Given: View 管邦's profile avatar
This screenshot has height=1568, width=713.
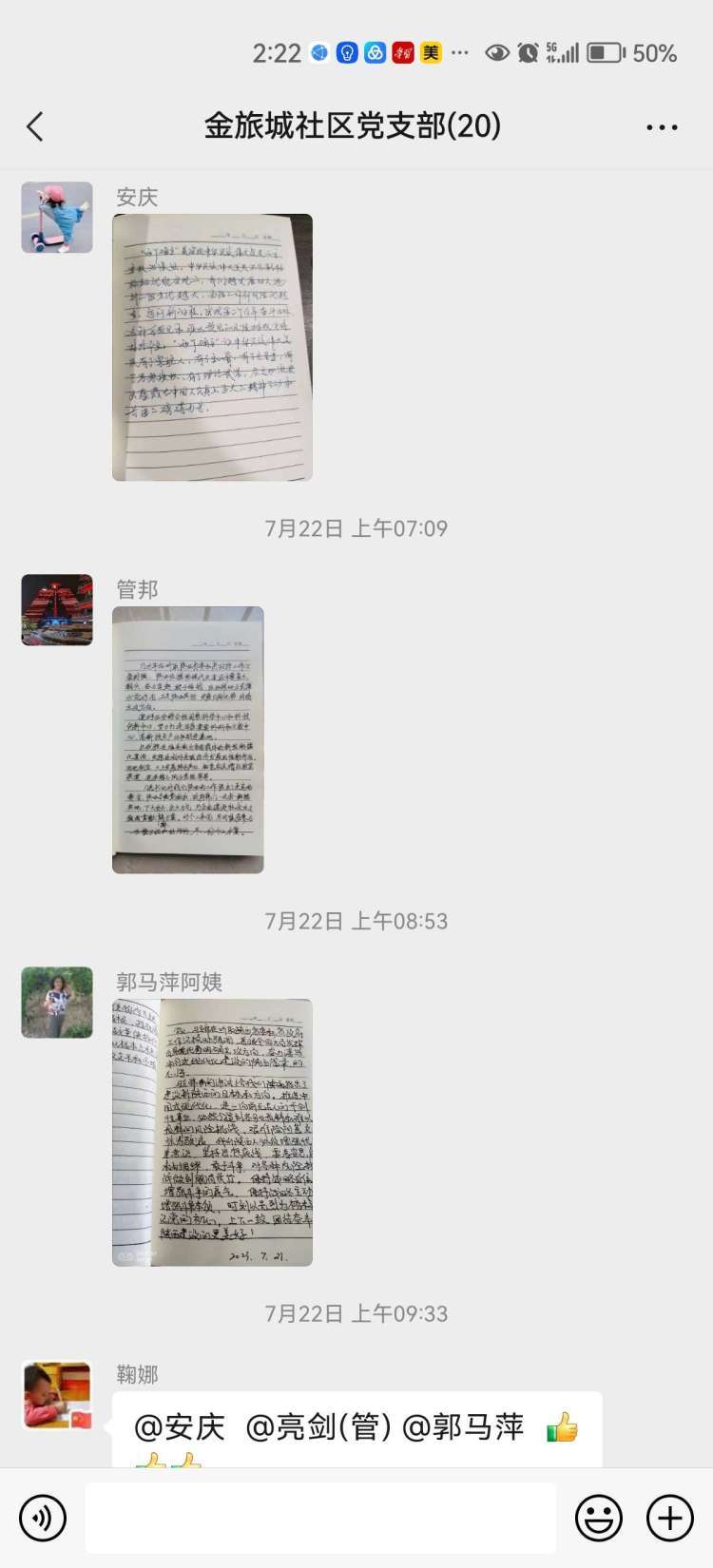Looking at the screenshot, I should click(57, 610).
